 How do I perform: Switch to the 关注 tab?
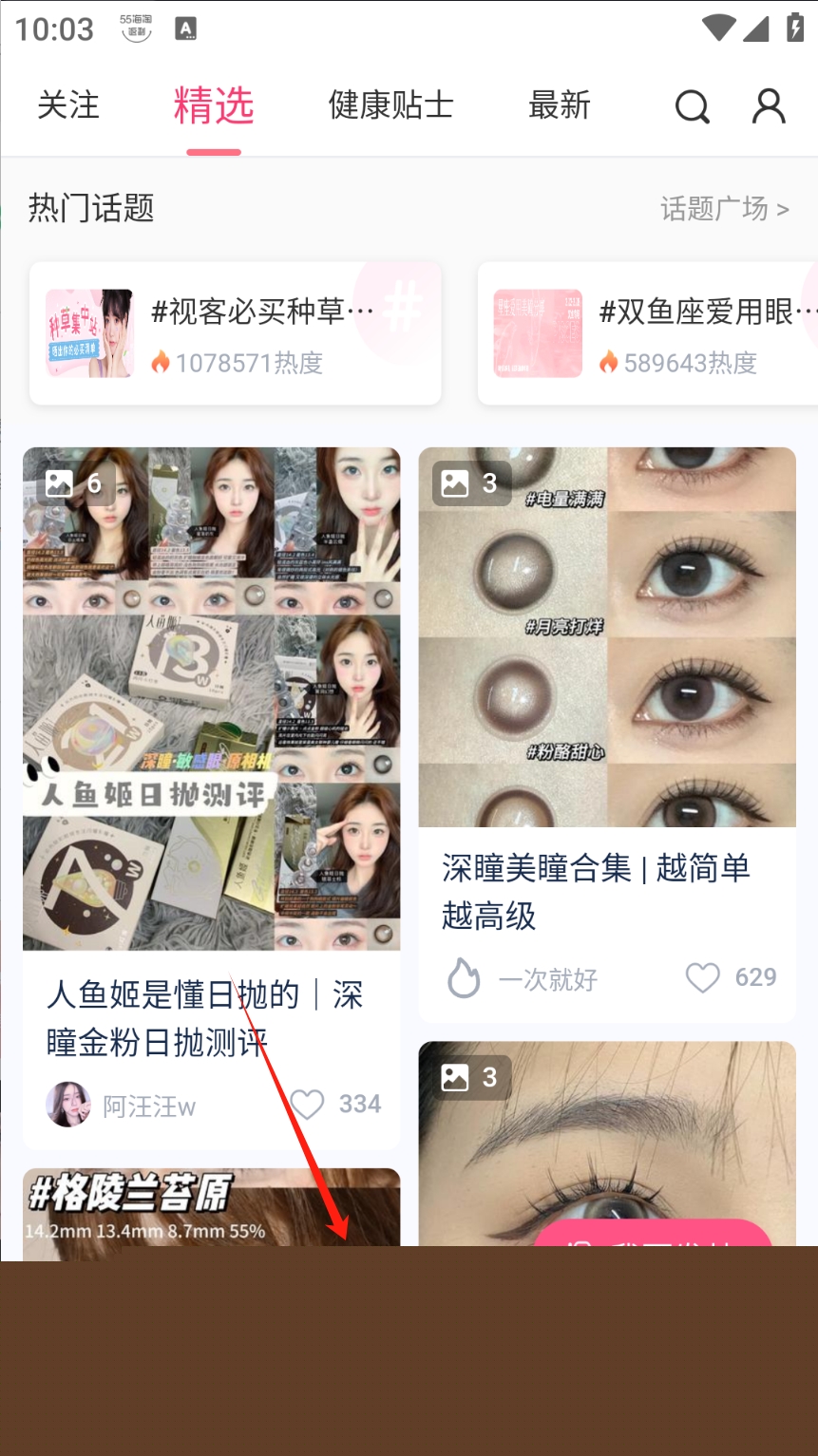coord(67,105)
